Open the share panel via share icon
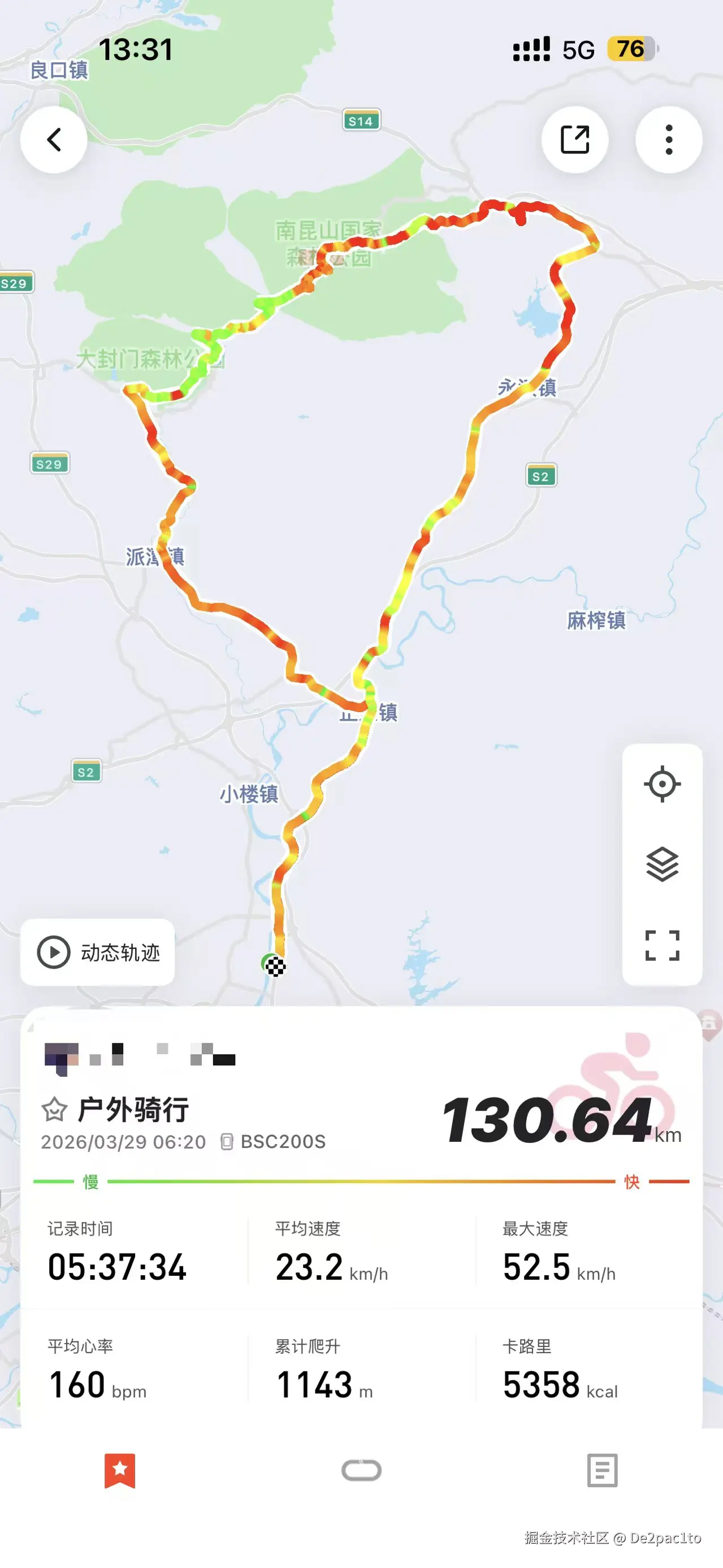Viewport: 723px width, 1568px height. (575, 140)
